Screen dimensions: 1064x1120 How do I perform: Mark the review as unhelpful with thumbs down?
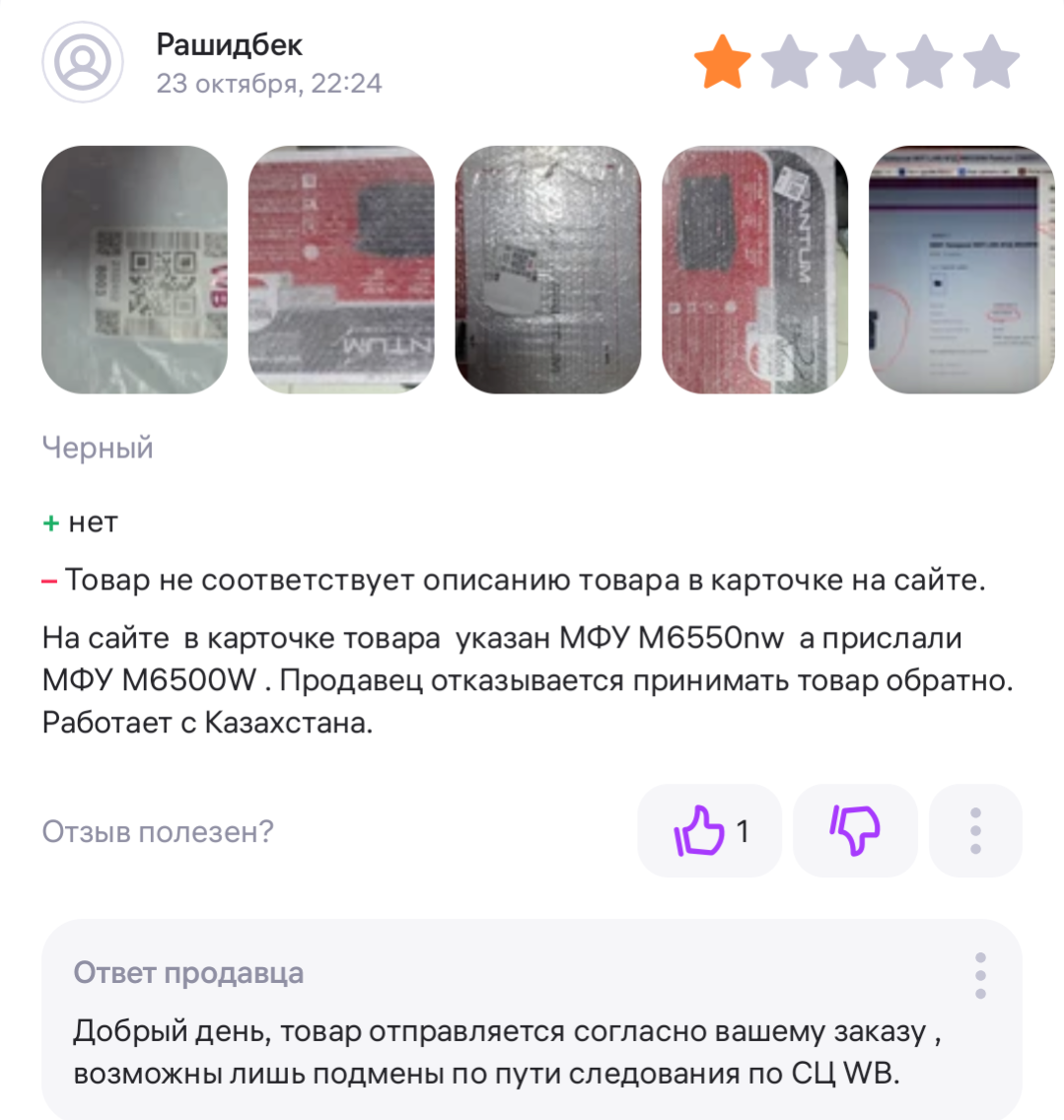pyautogui.click(x=855, y=831)
